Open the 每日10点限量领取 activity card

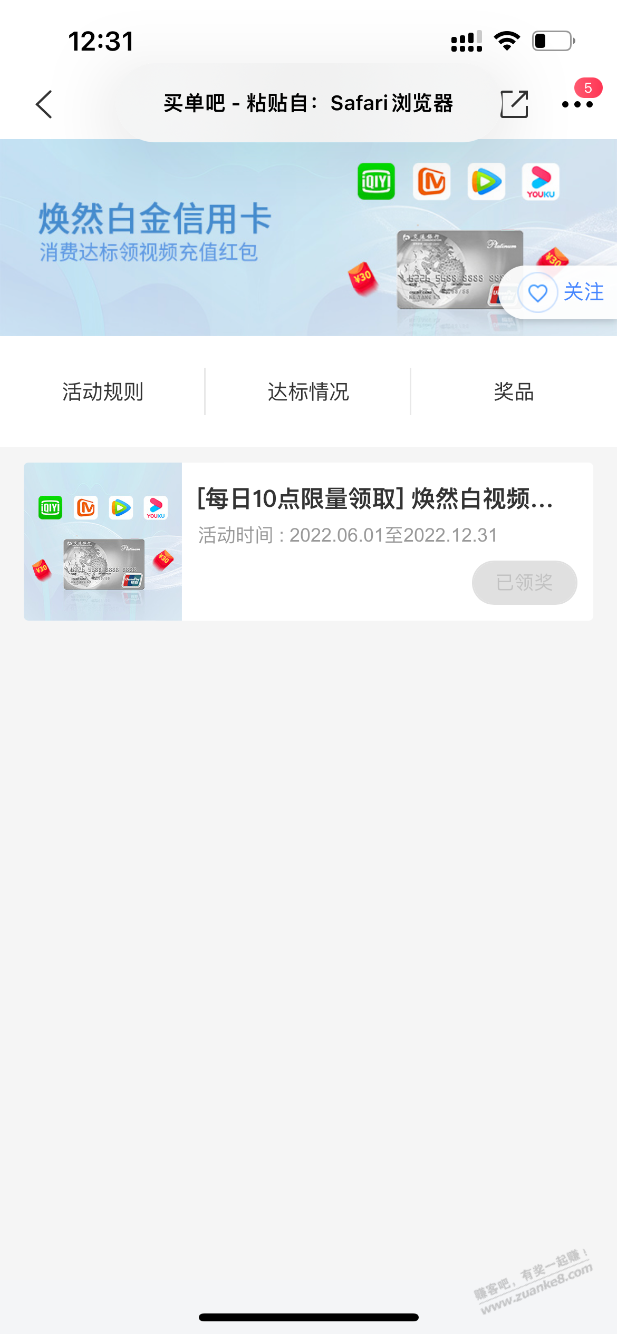[308, 541]
